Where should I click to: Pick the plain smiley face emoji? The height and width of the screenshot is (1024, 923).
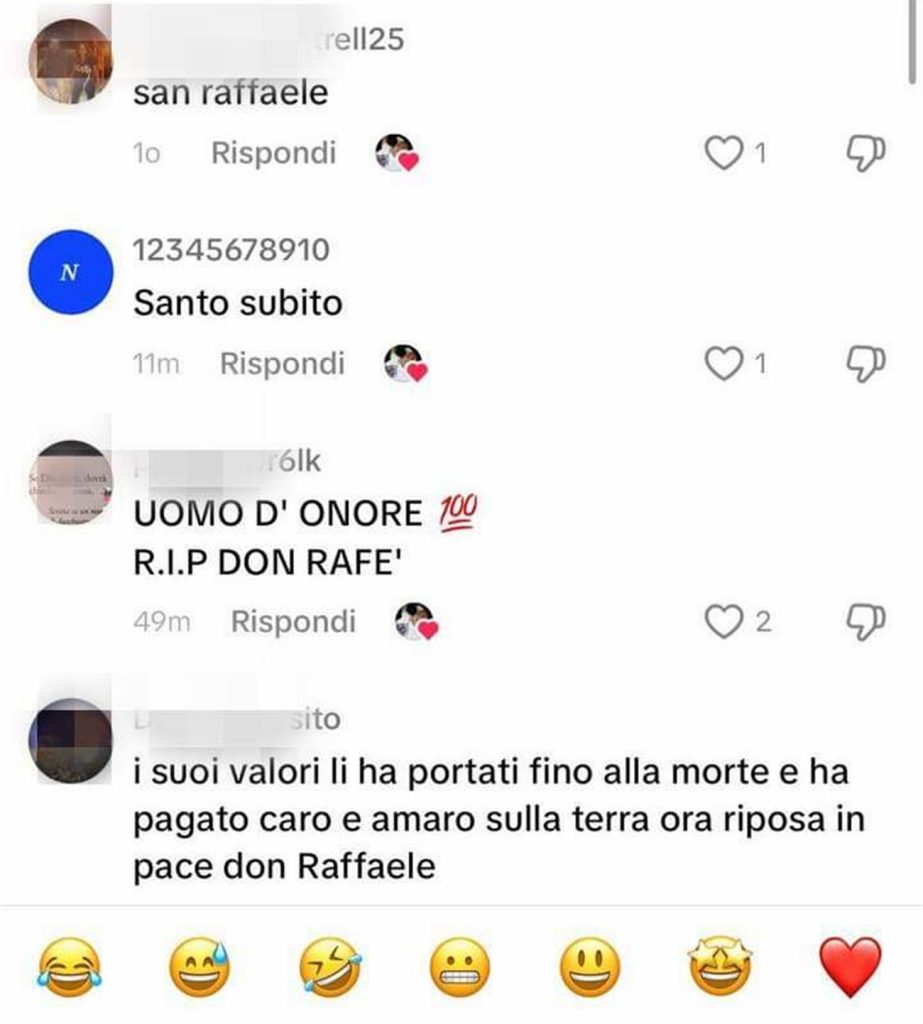pos(590,968)
